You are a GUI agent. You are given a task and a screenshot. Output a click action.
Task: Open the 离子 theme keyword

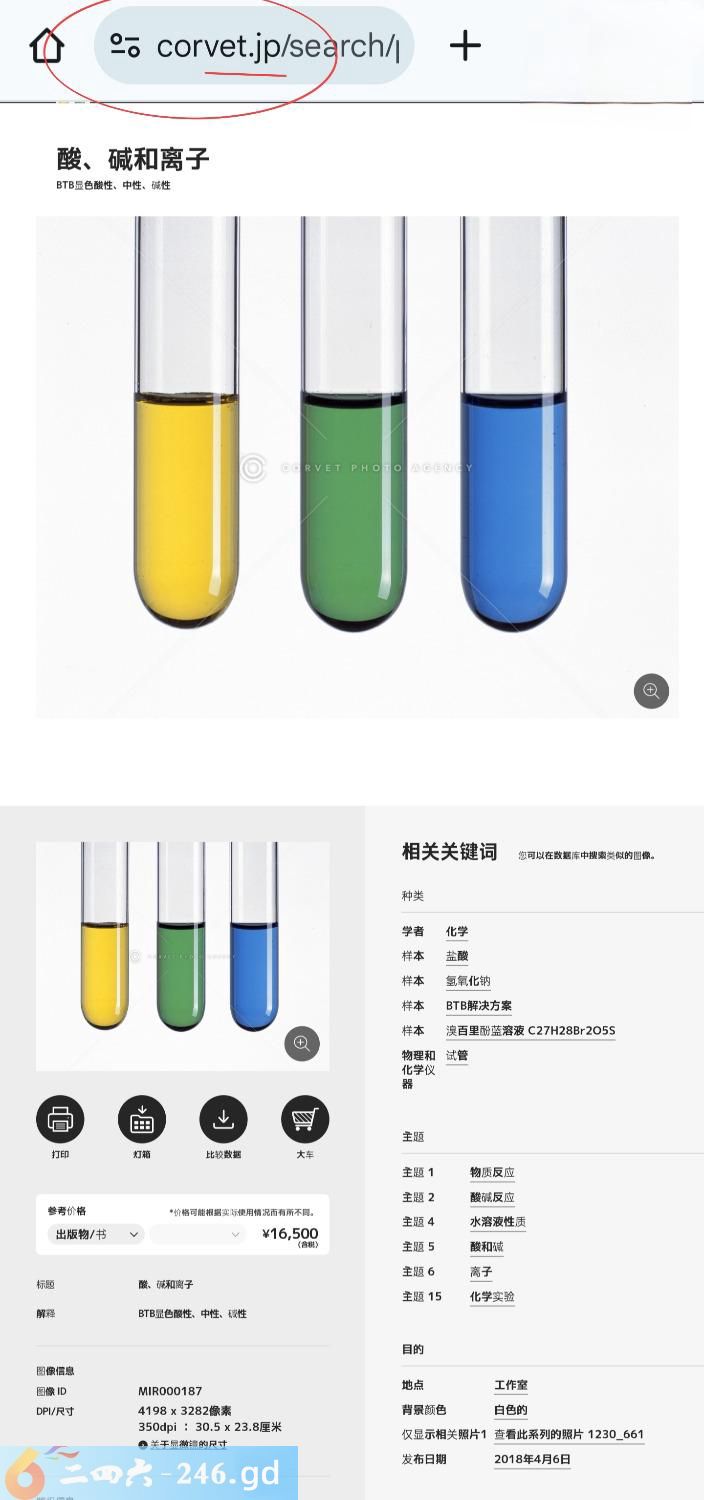481,1272
